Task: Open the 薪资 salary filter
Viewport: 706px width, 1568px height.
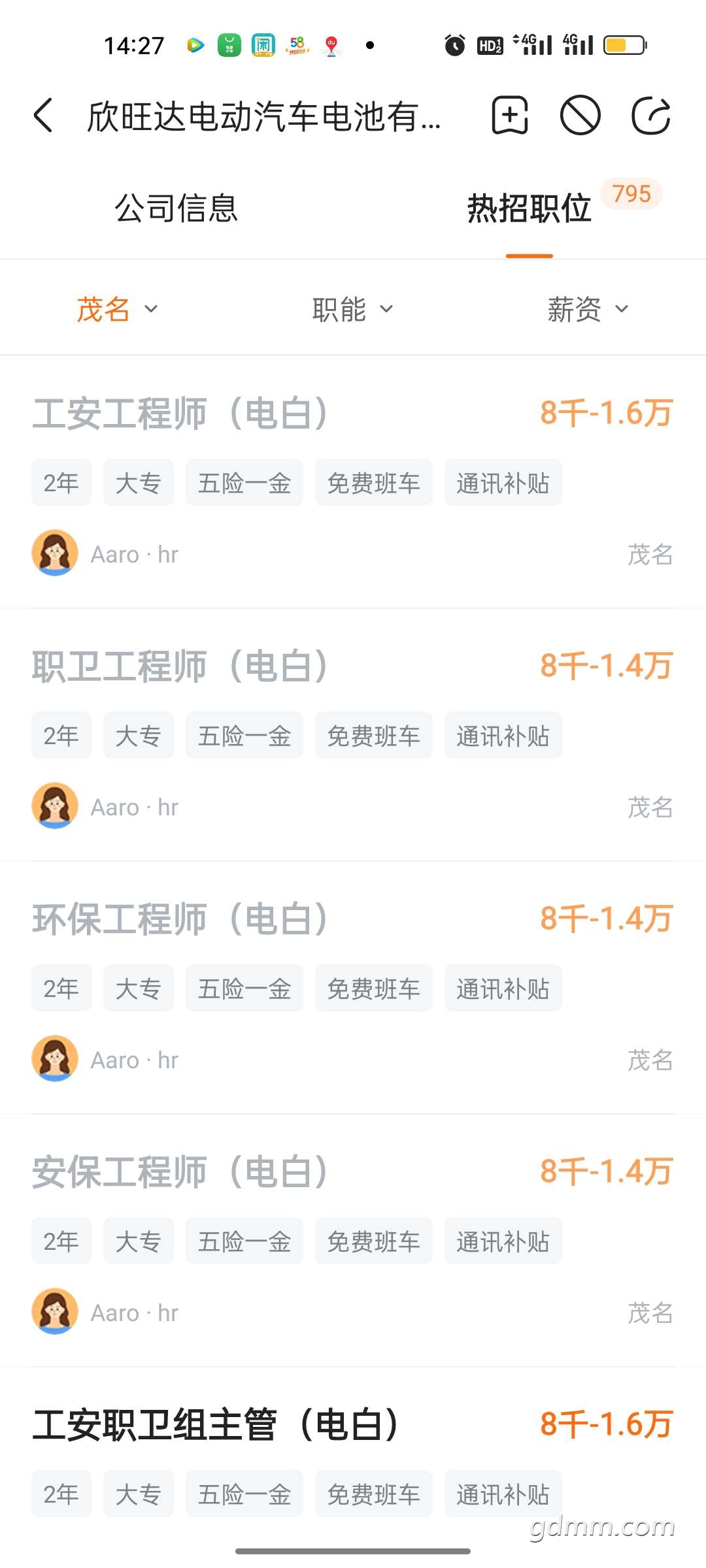Action: (588, 309)
